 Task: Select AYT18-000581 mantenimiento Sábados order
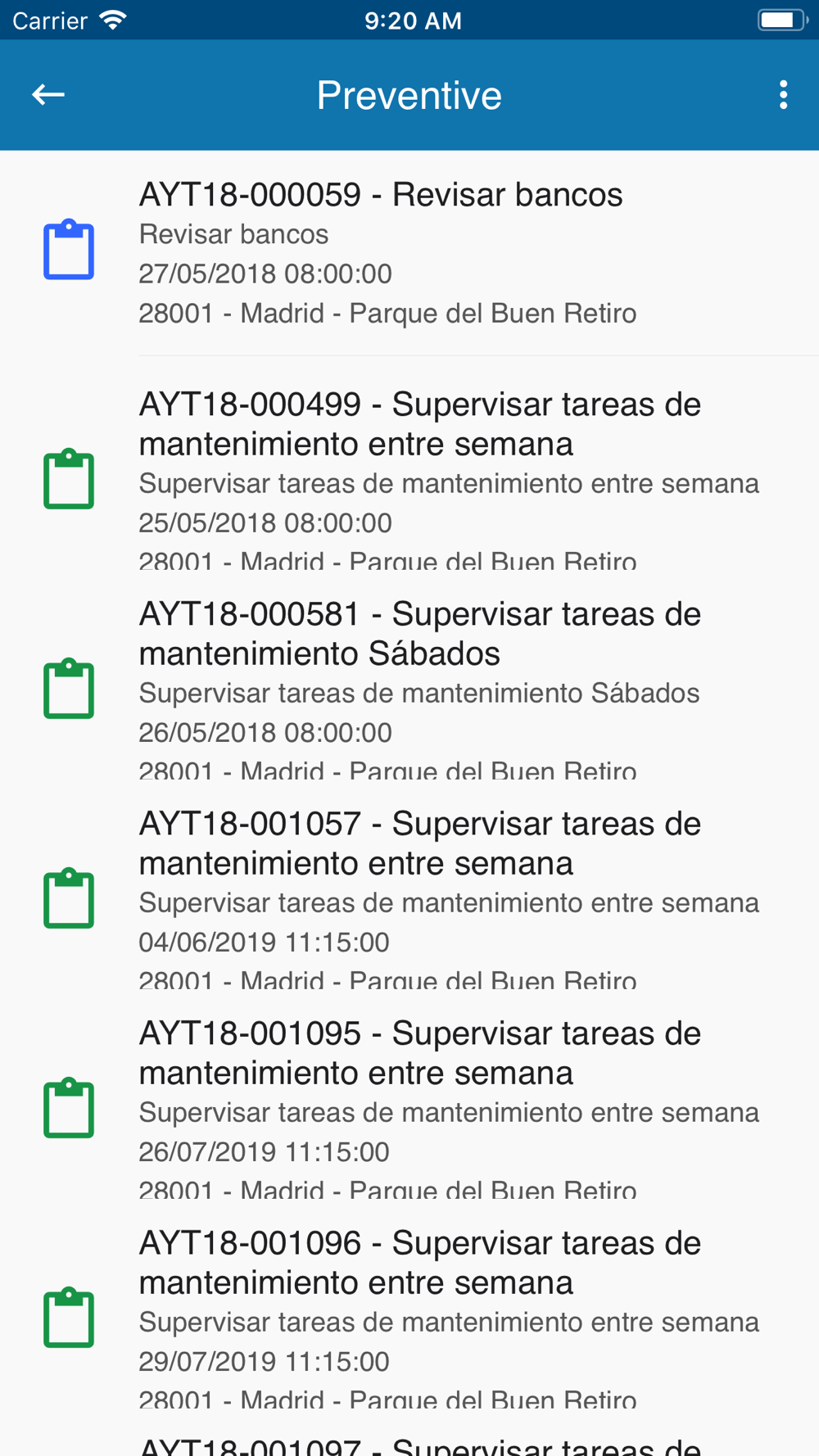point(409,688)
